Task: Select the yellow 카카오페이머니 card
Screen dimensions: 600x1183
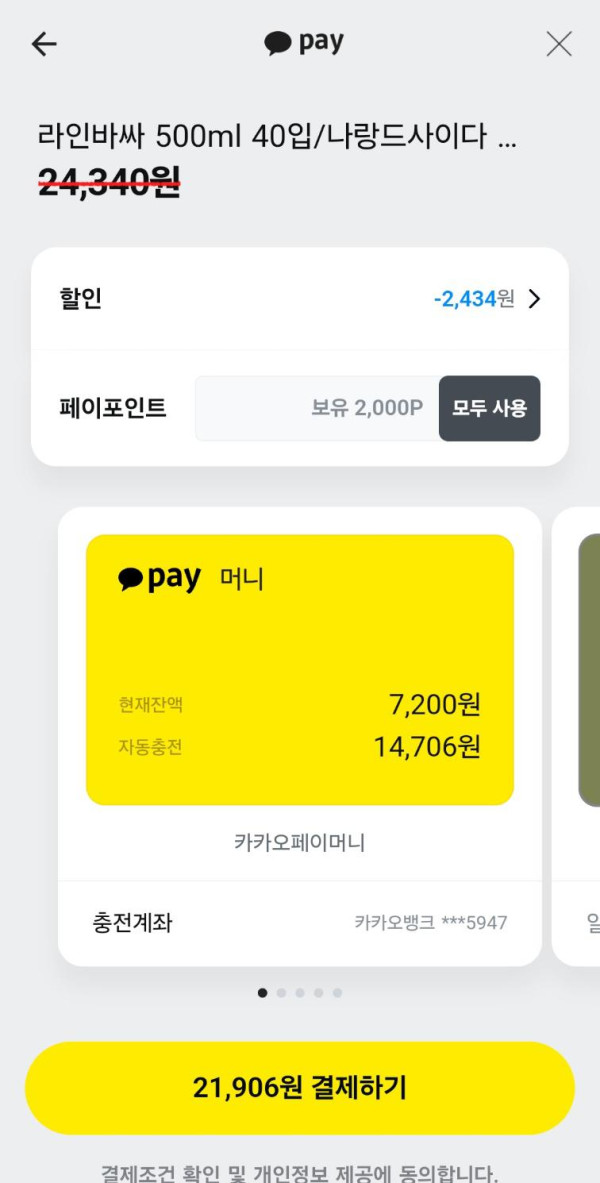Action: (300, 669)
